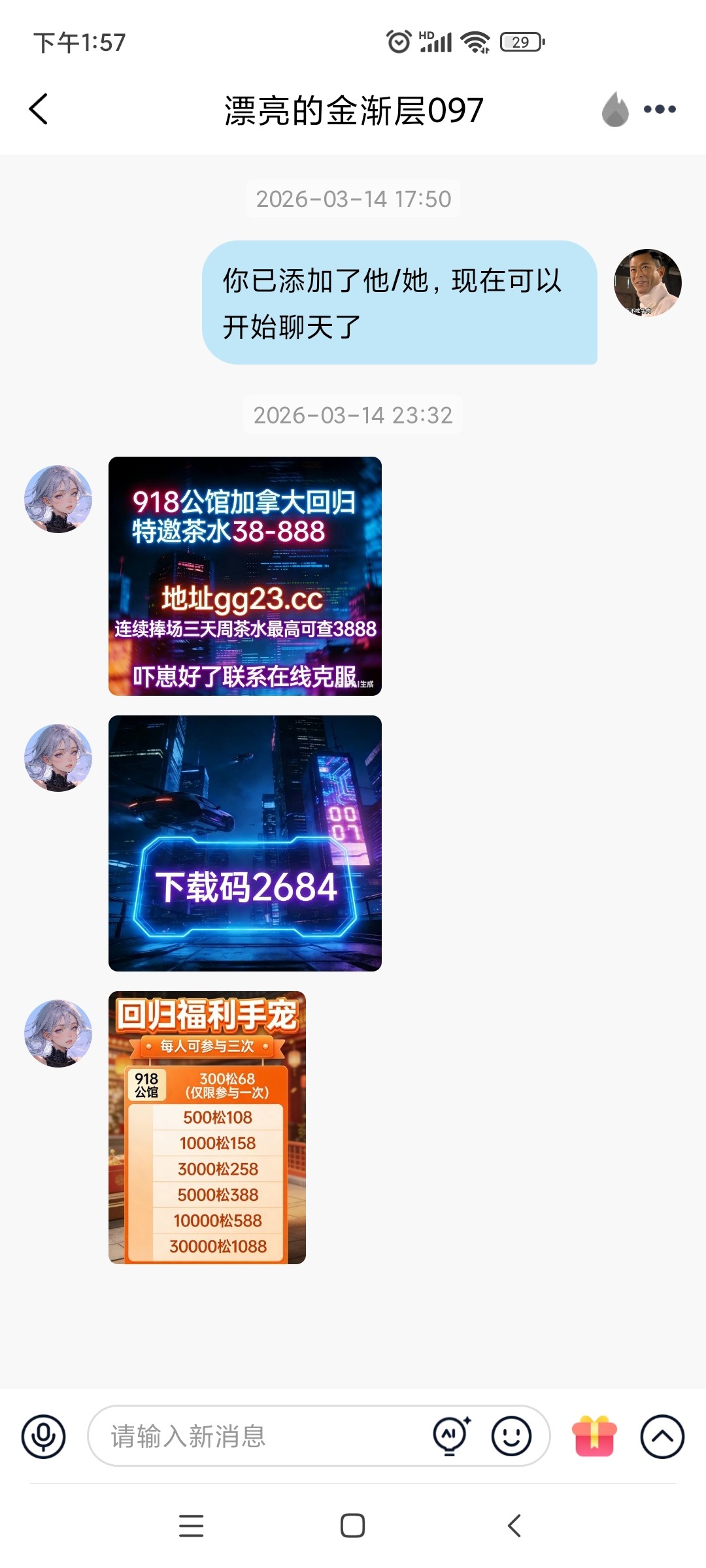706x1568 pixels.
Task: Go to the system home screen
Action: tap(352, 1526)
